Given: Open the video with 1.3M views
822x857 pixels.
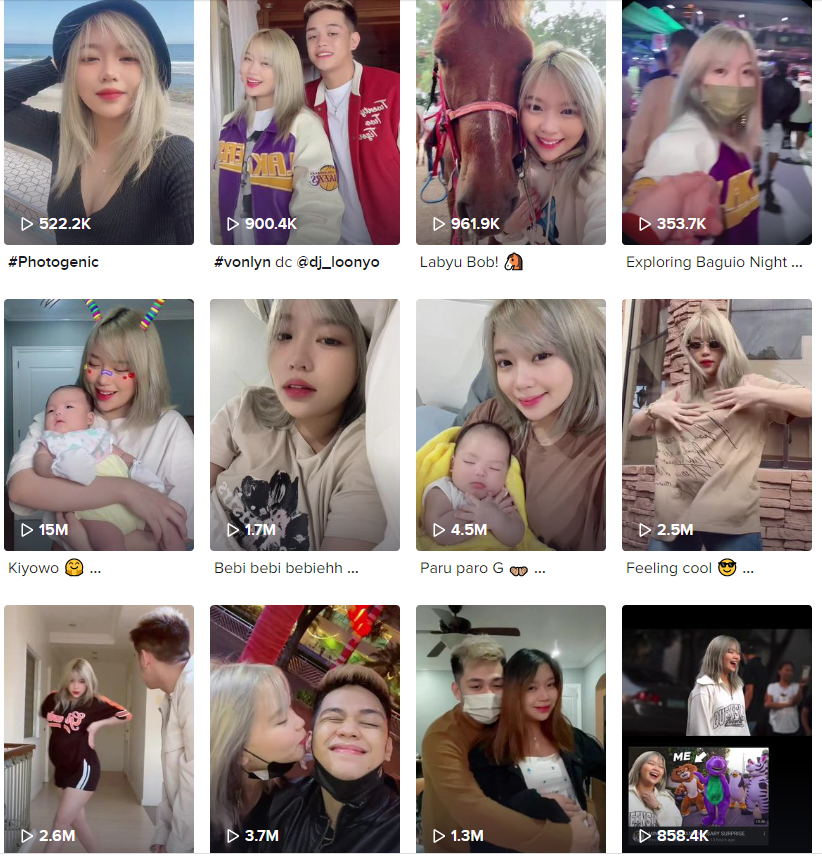Looking at the screenshot, I should tap(510, 728).
